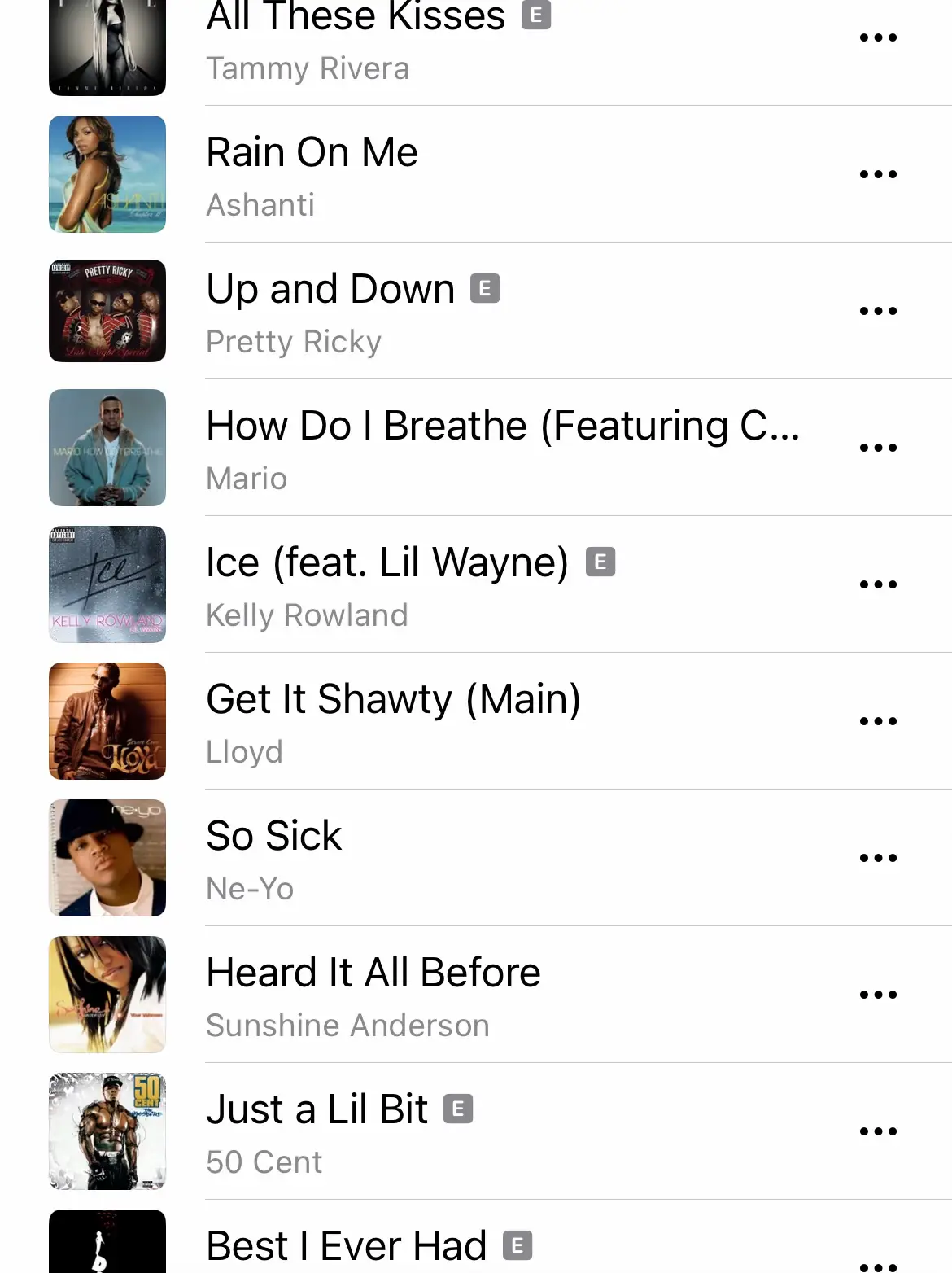The width and height of the screenshot is (952, 1273).
Task: Open more options for Heard It All Before
Action: coord(878,995)
